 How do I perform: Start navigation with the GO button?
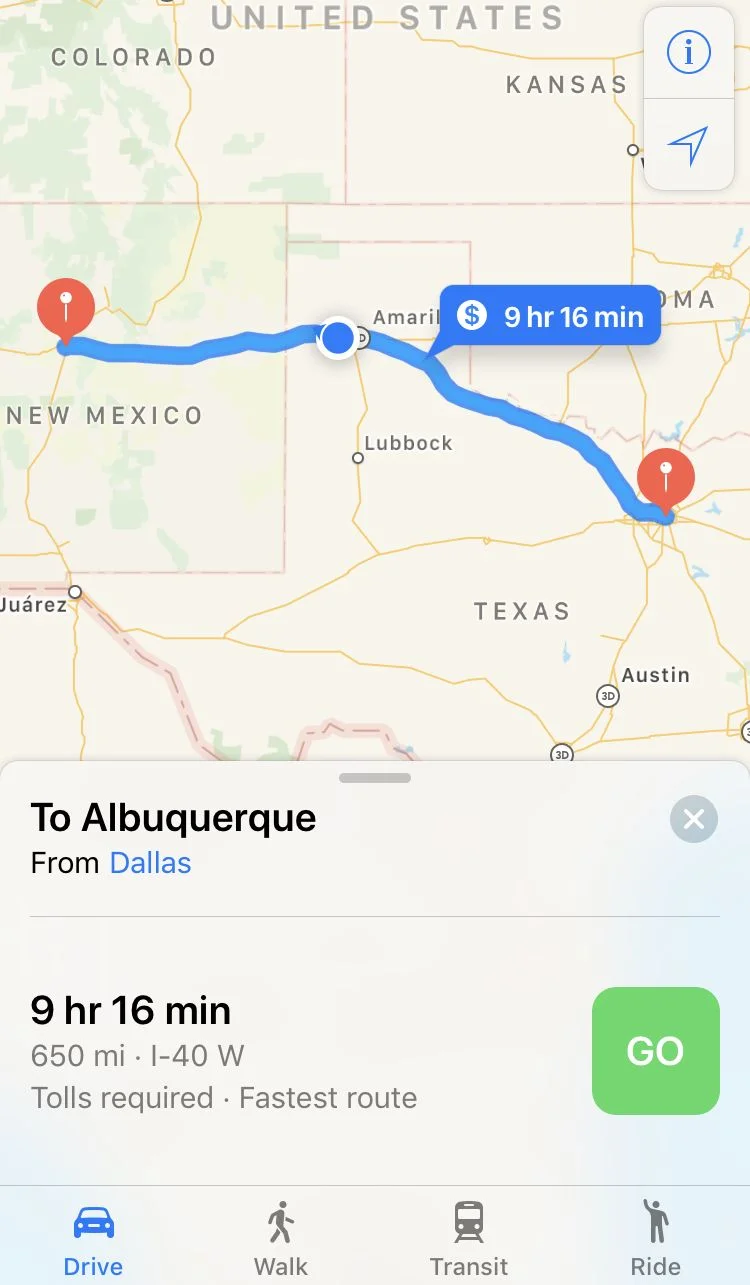point(655,1050)
